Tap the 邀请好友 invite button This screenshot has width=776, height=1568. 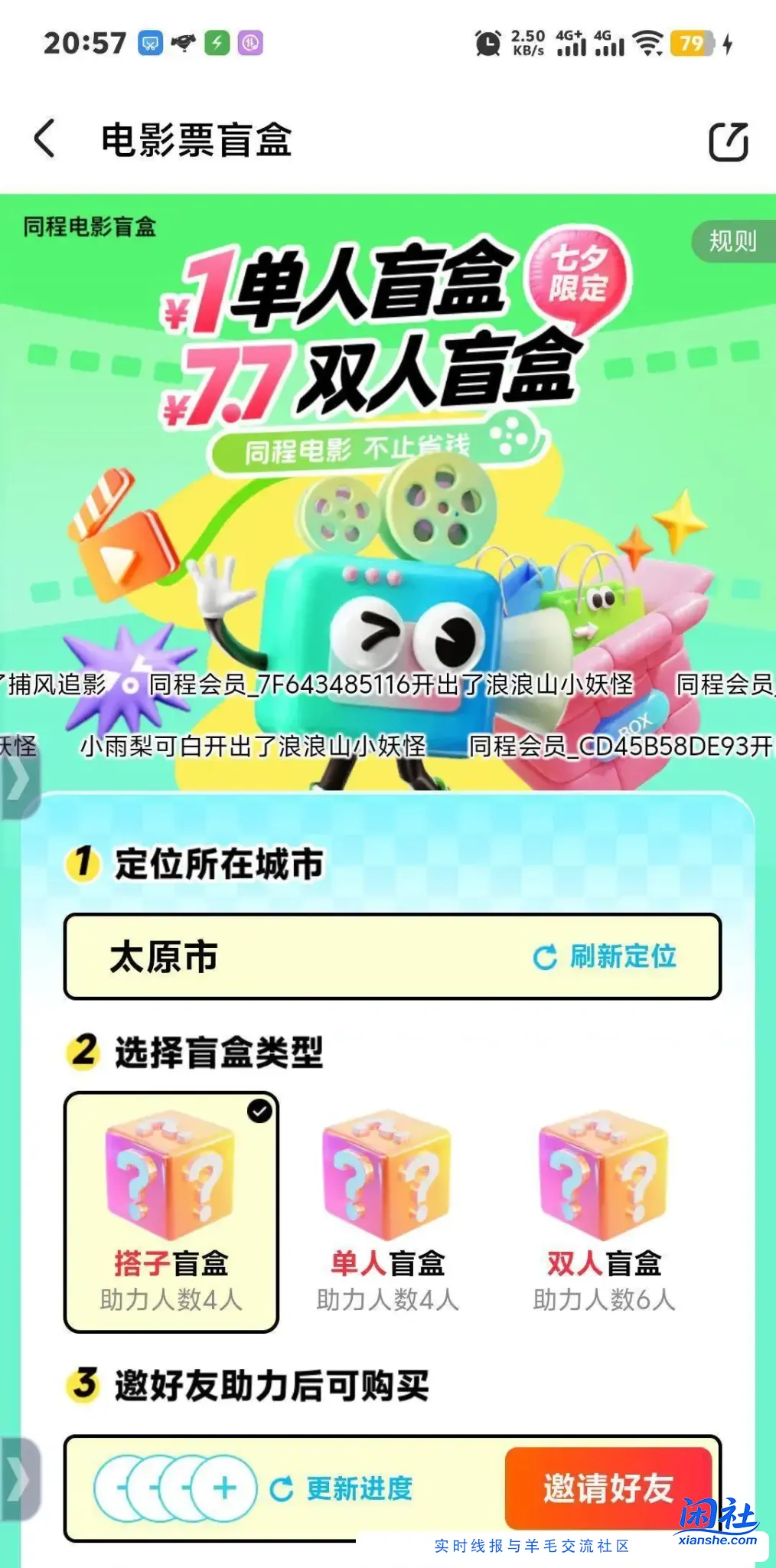coord(608,1488)
